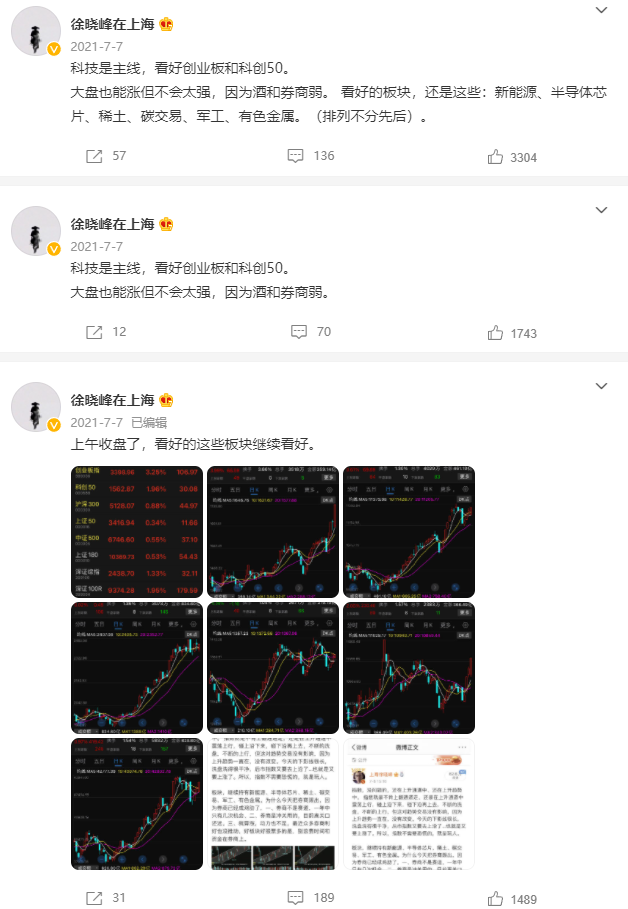Open 徐晓峰在上海 profile from the 上午收盘了 post
Screen dimensions: 628x909
point(111,400)
